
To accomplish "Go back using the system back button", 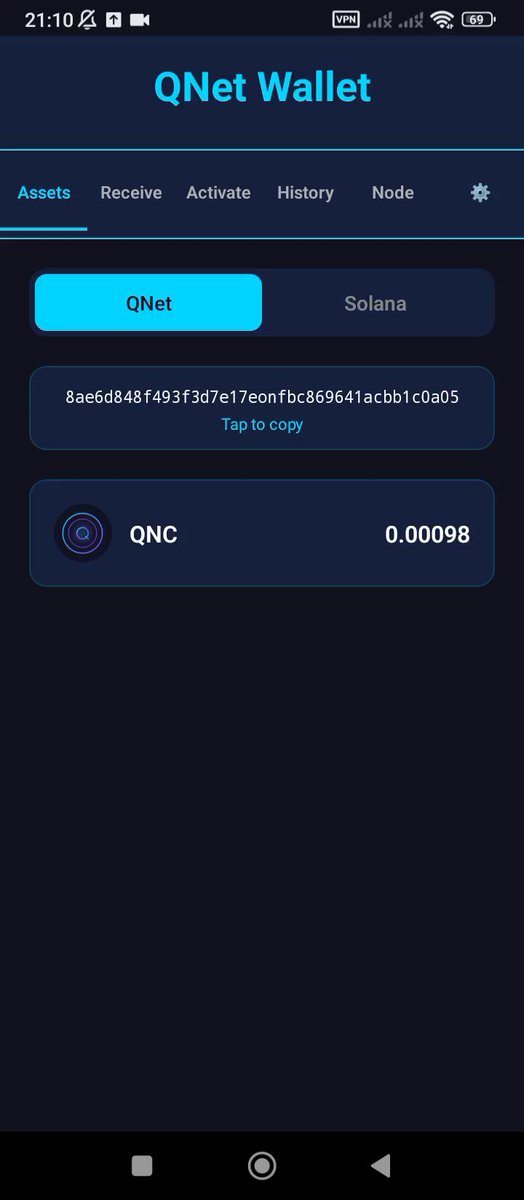I will click(x=380, y=1165).
